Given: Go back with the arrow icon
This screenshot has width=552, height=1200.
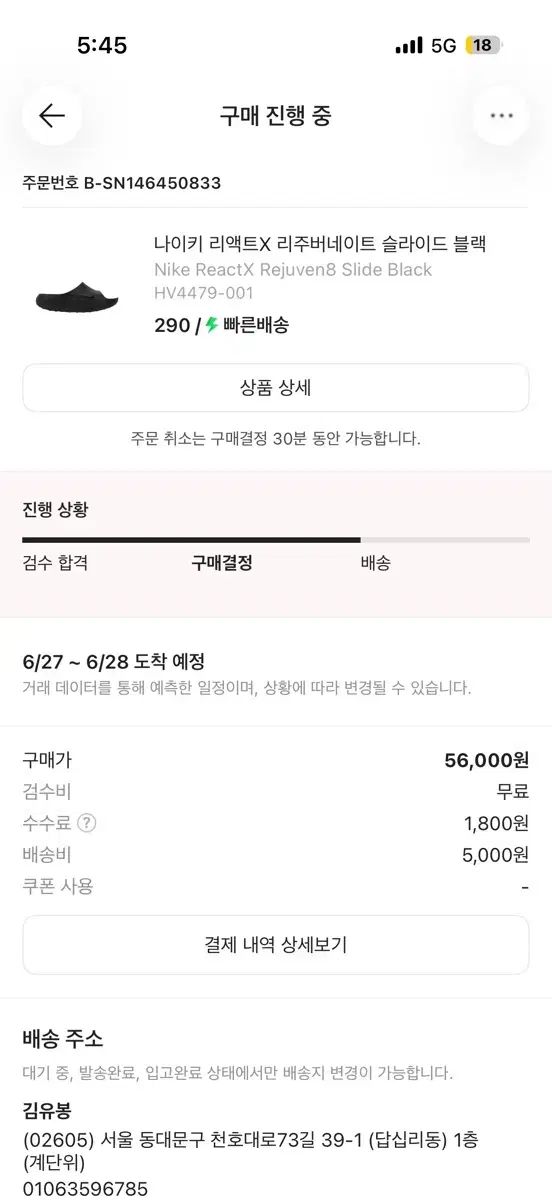Looking at the screenshot, I should tap(52, 115).
